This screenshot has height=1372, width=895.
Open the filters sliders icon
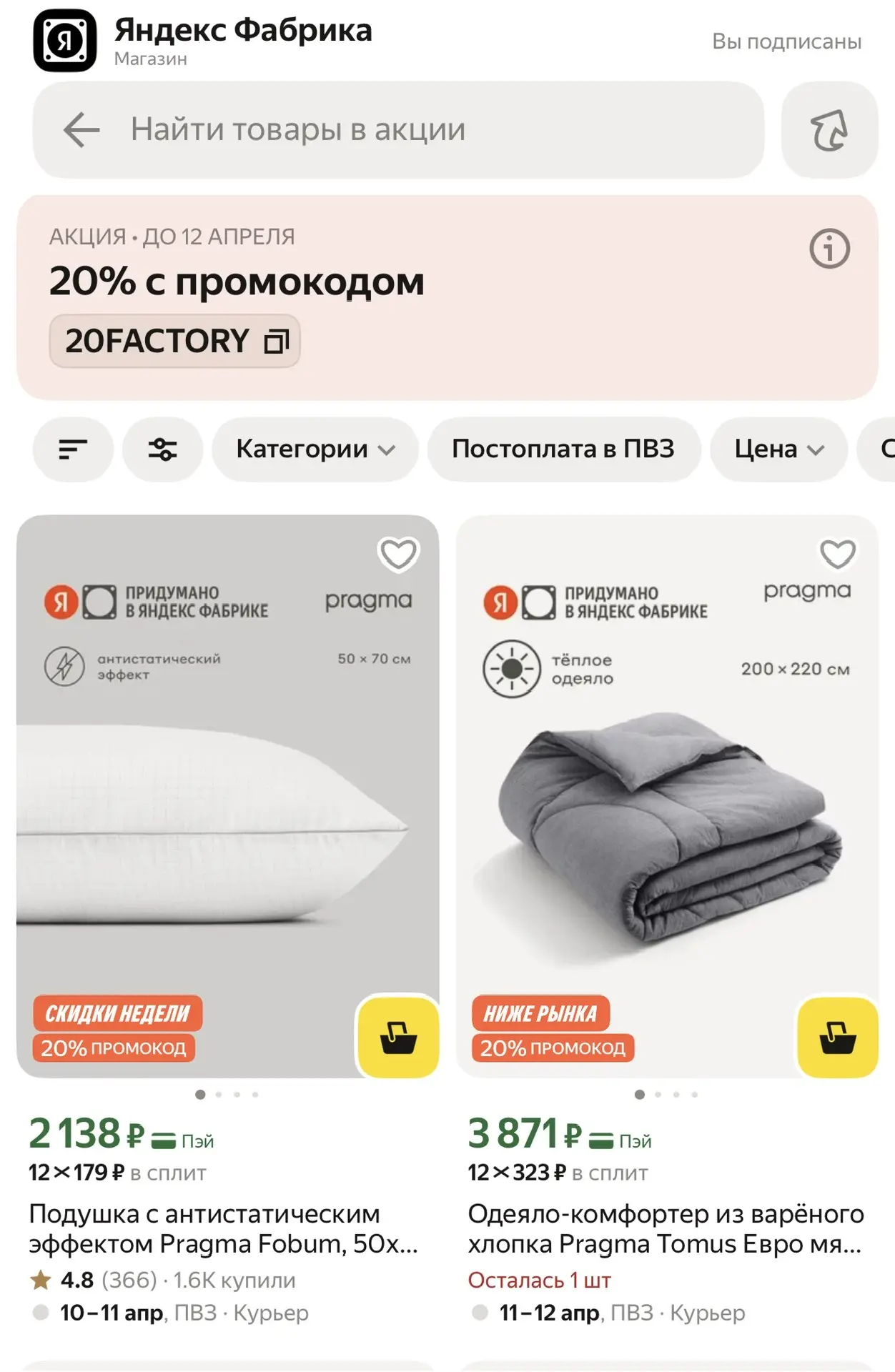(x=162, y=449)
